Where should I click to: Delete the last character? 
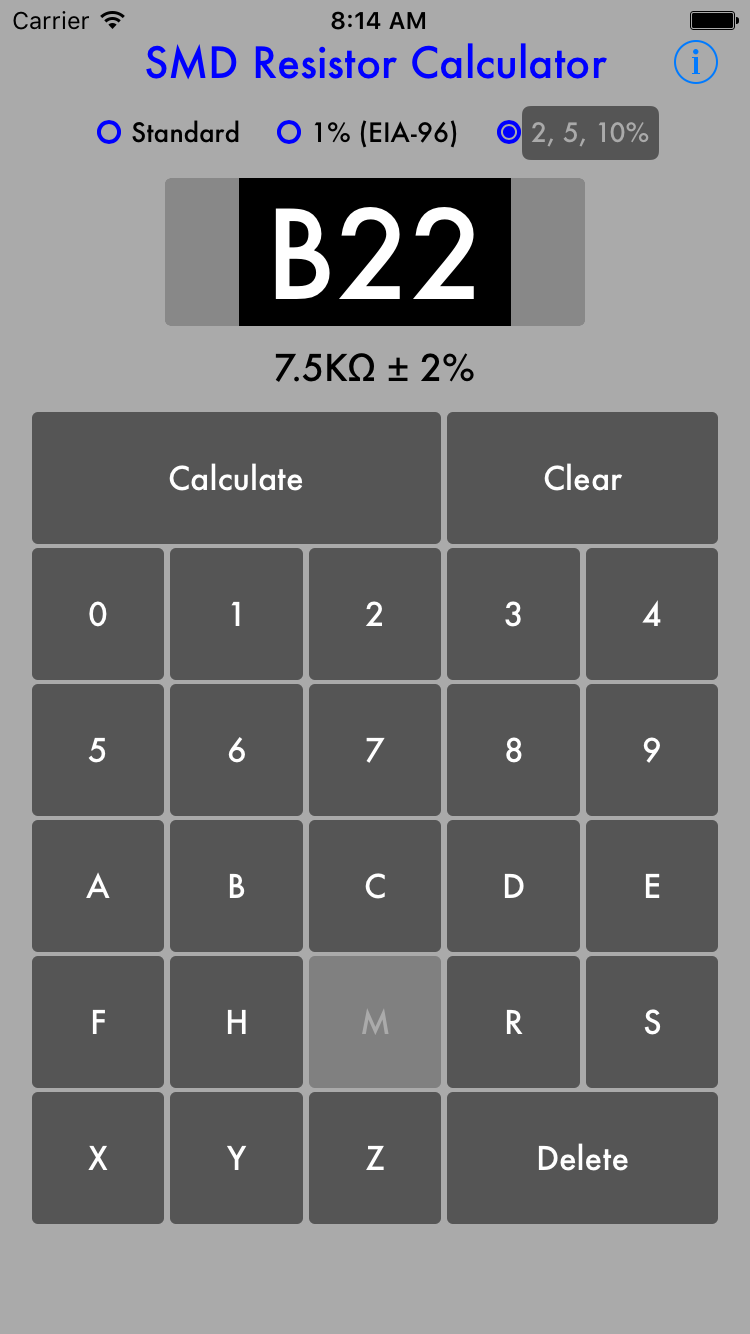[582, 1158]
